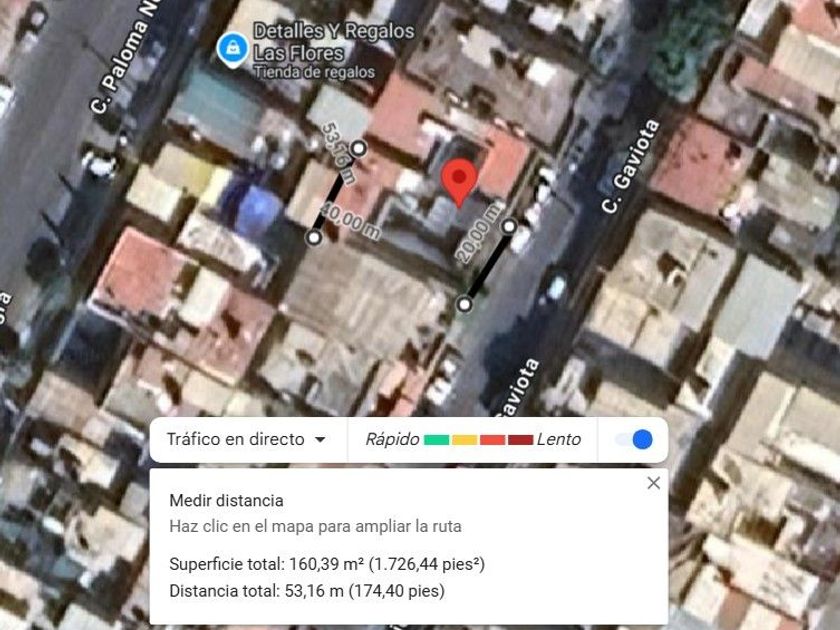Select the measurement point near the 53,16 m label
Image resolution: width=840 pixels, height=630 pixels.
click(x=358, y=148)
